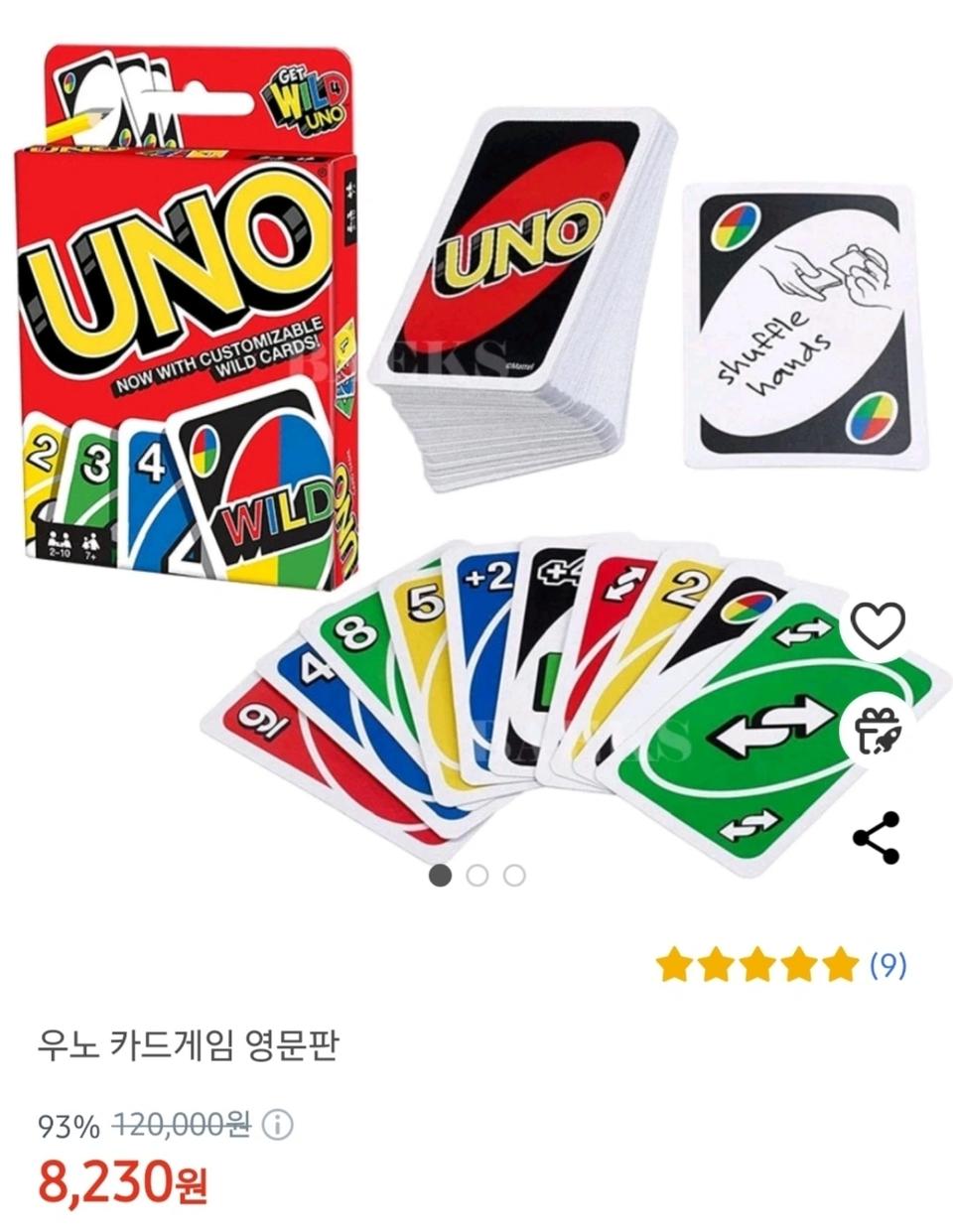Tap the UNO product image
Screen dimensions: 953x1232
pos(476,437)
